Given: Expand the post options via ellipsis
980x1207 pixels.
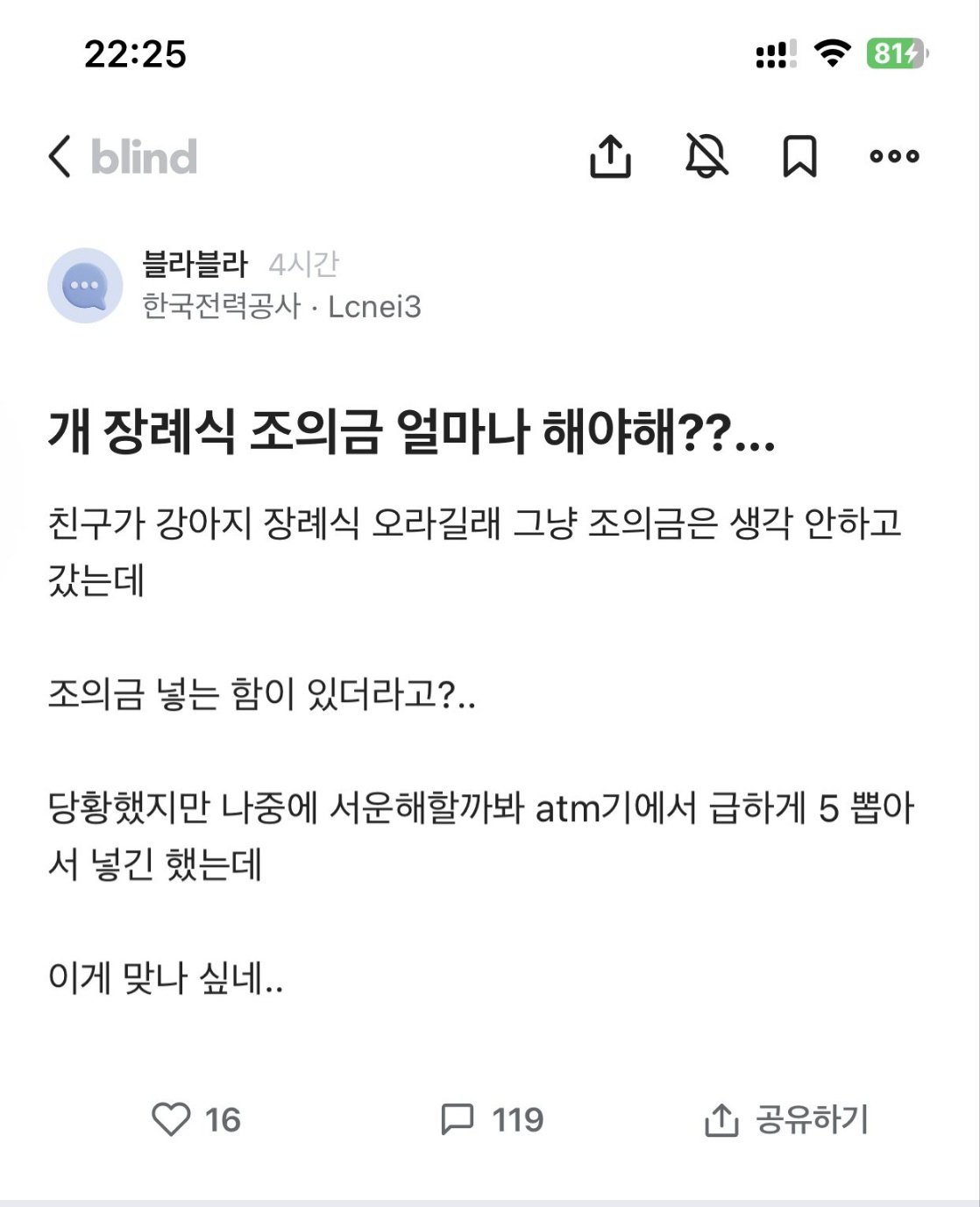Looking at the screenshot, I should coord(894,158).
